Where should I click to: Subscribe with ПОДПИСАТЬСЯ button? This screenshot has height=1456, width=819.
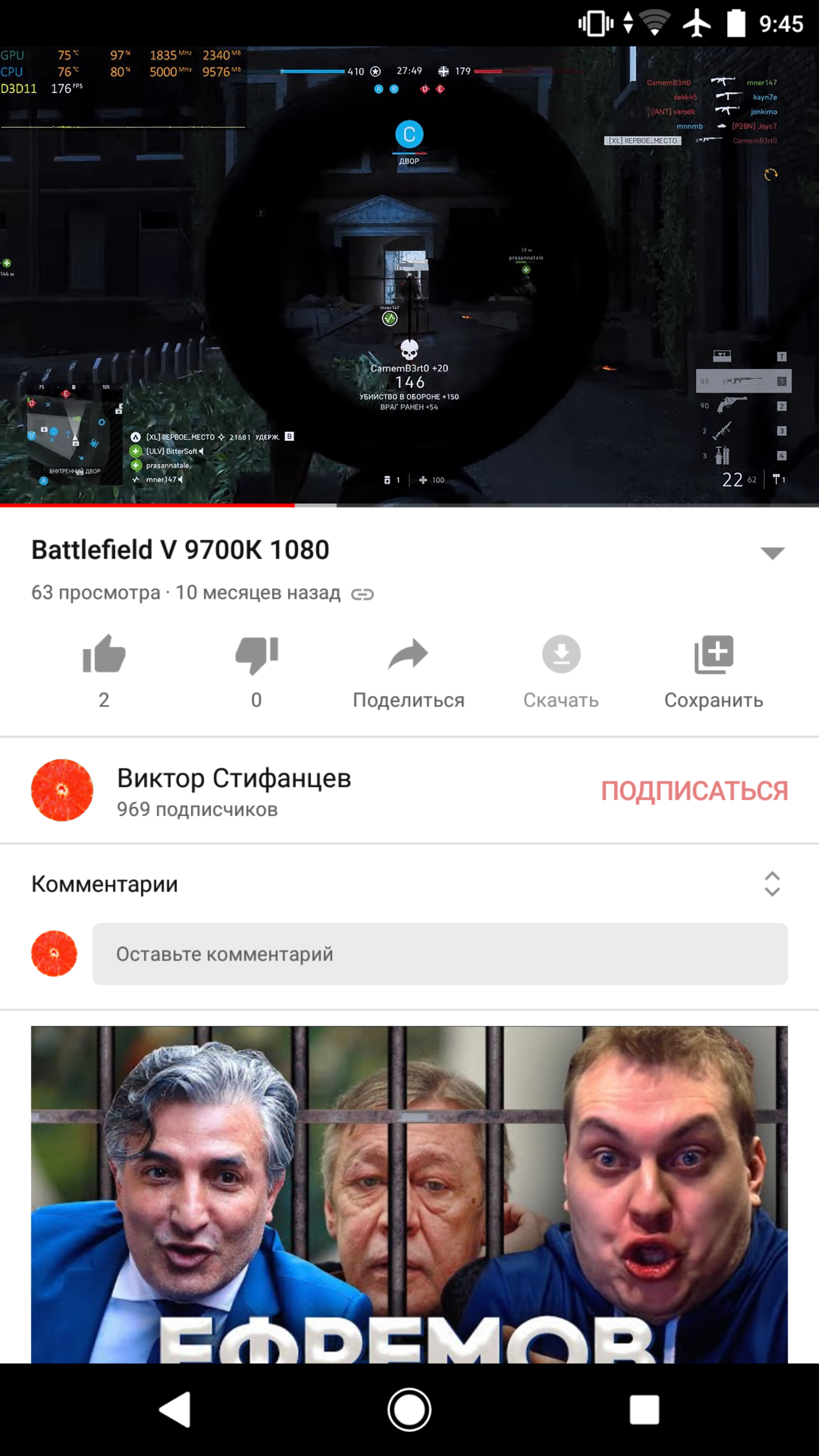click(x=693, y=791)
